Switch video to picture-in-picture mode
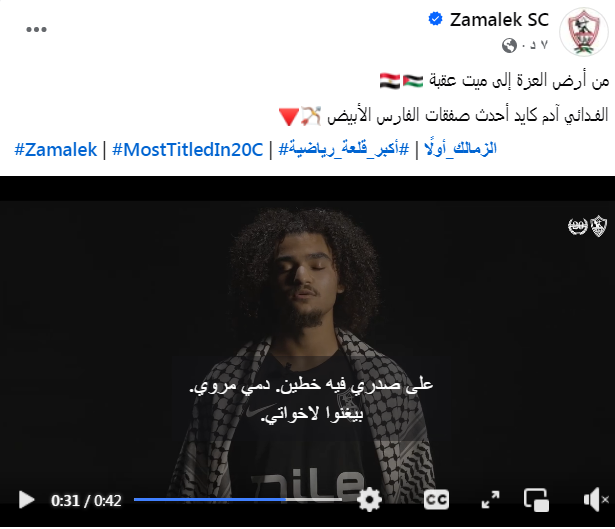 (x=537, y=498)
